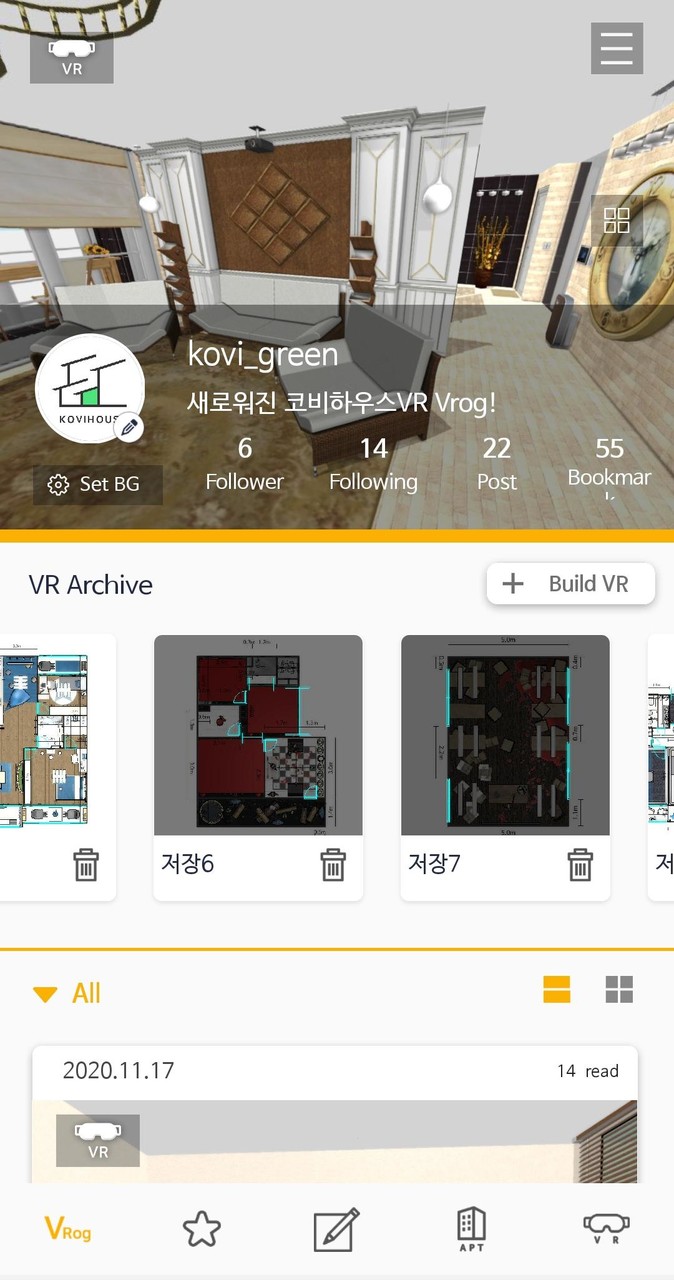The height and width of the screenshot is (1280, 674).
Task: Open the Post count
Action: point(497,465)
